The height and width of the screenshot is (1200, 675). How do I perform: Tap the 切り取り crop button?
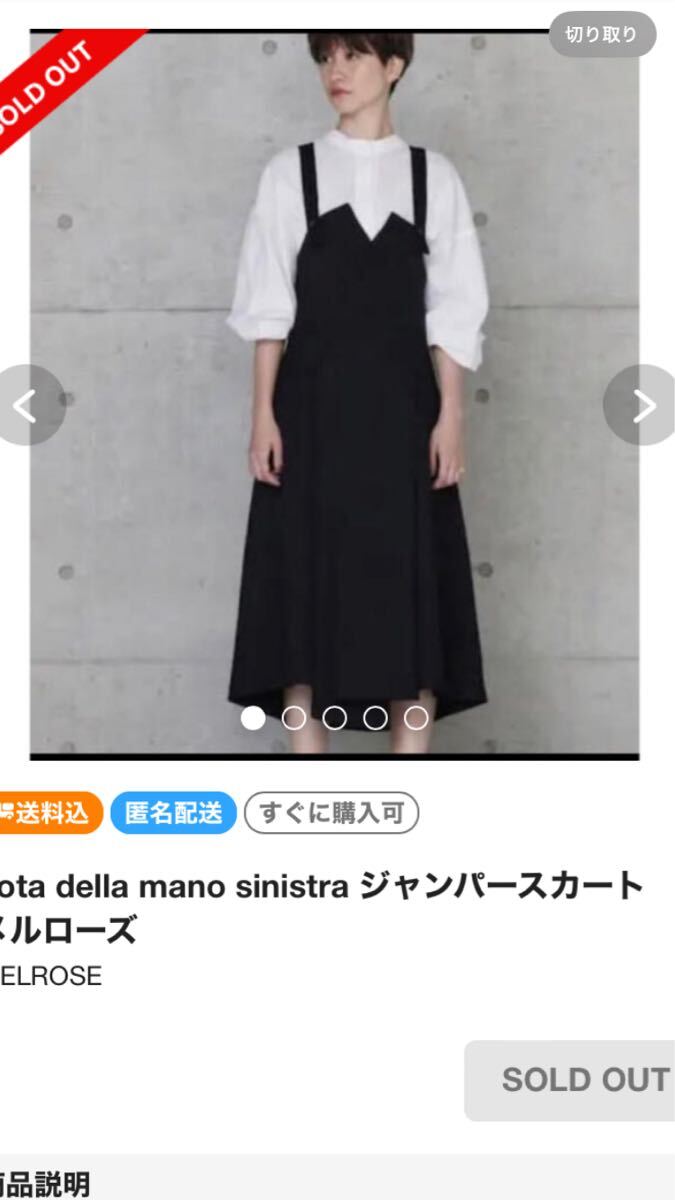coord(601,35)
